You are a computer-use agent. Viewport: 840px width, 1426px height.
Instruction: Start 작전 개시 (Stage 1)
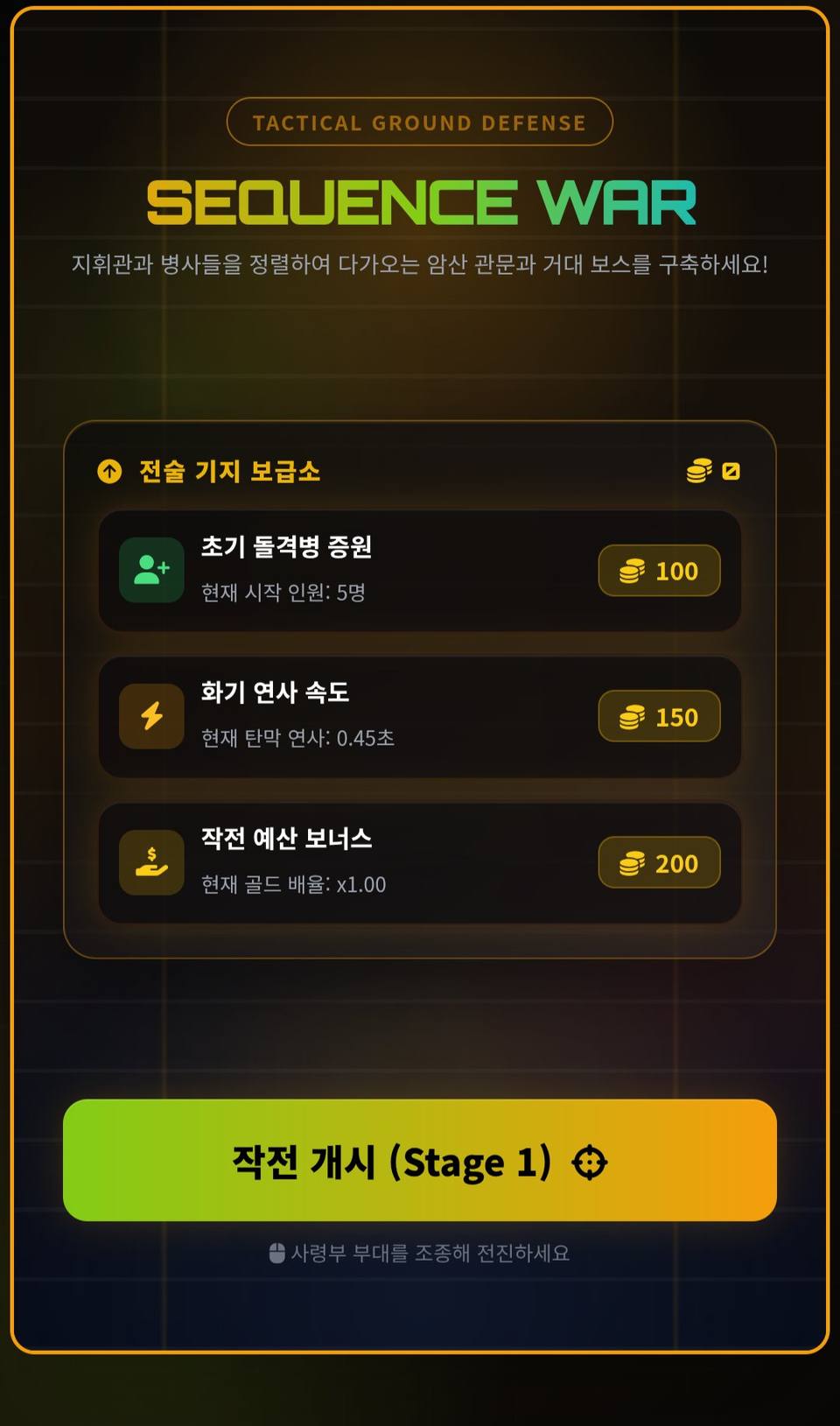(420, 1161)
